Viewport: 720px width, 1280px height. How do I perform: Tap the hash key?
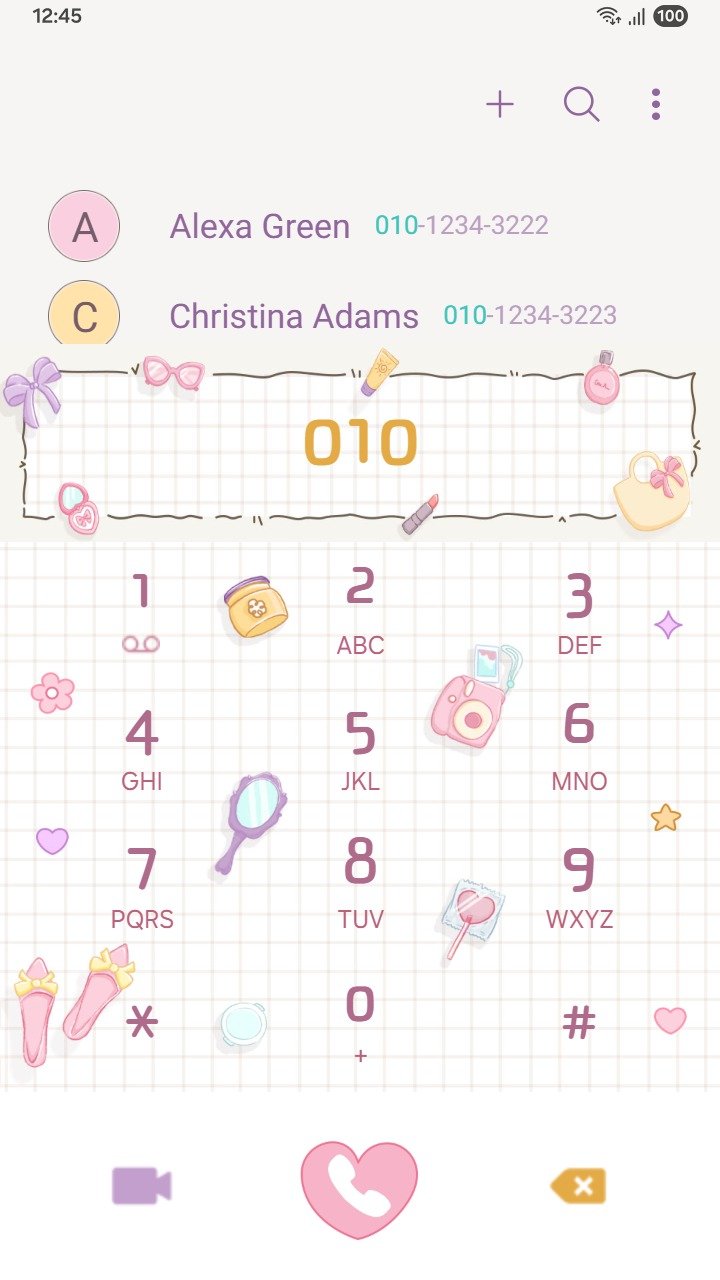pyautogui.click(x=579, y=1022)
